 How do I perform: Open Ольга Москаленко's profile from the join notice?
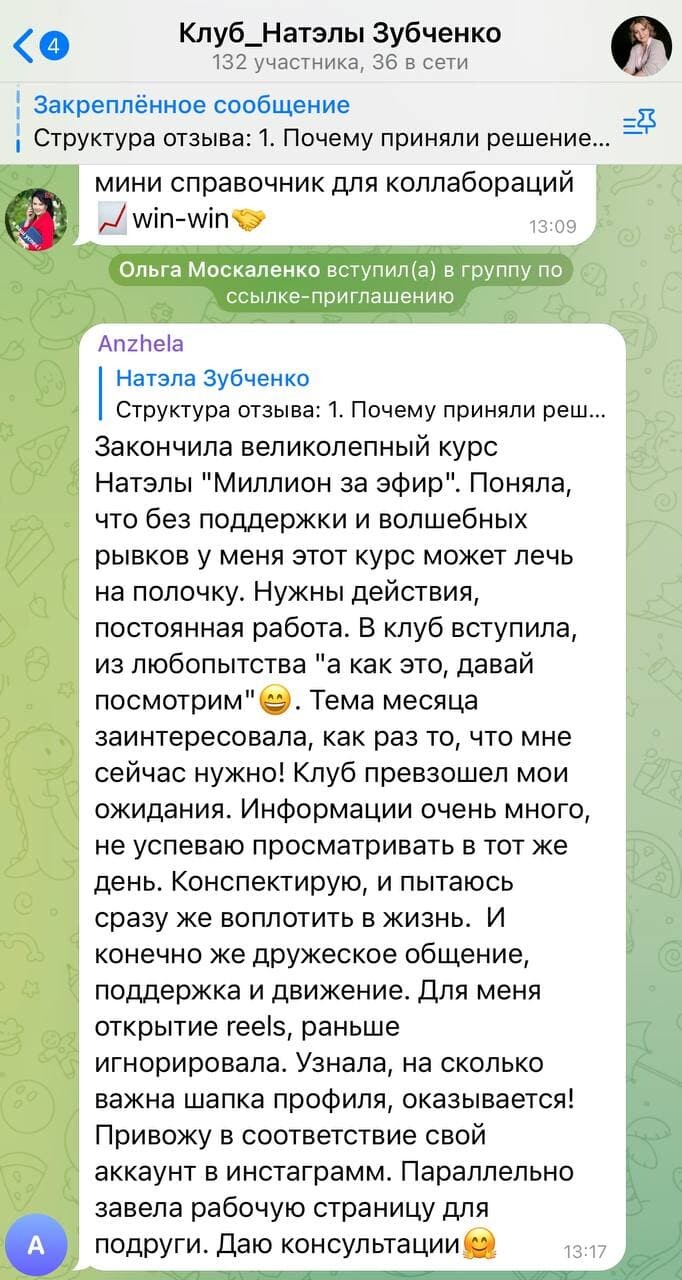(222, 270)
